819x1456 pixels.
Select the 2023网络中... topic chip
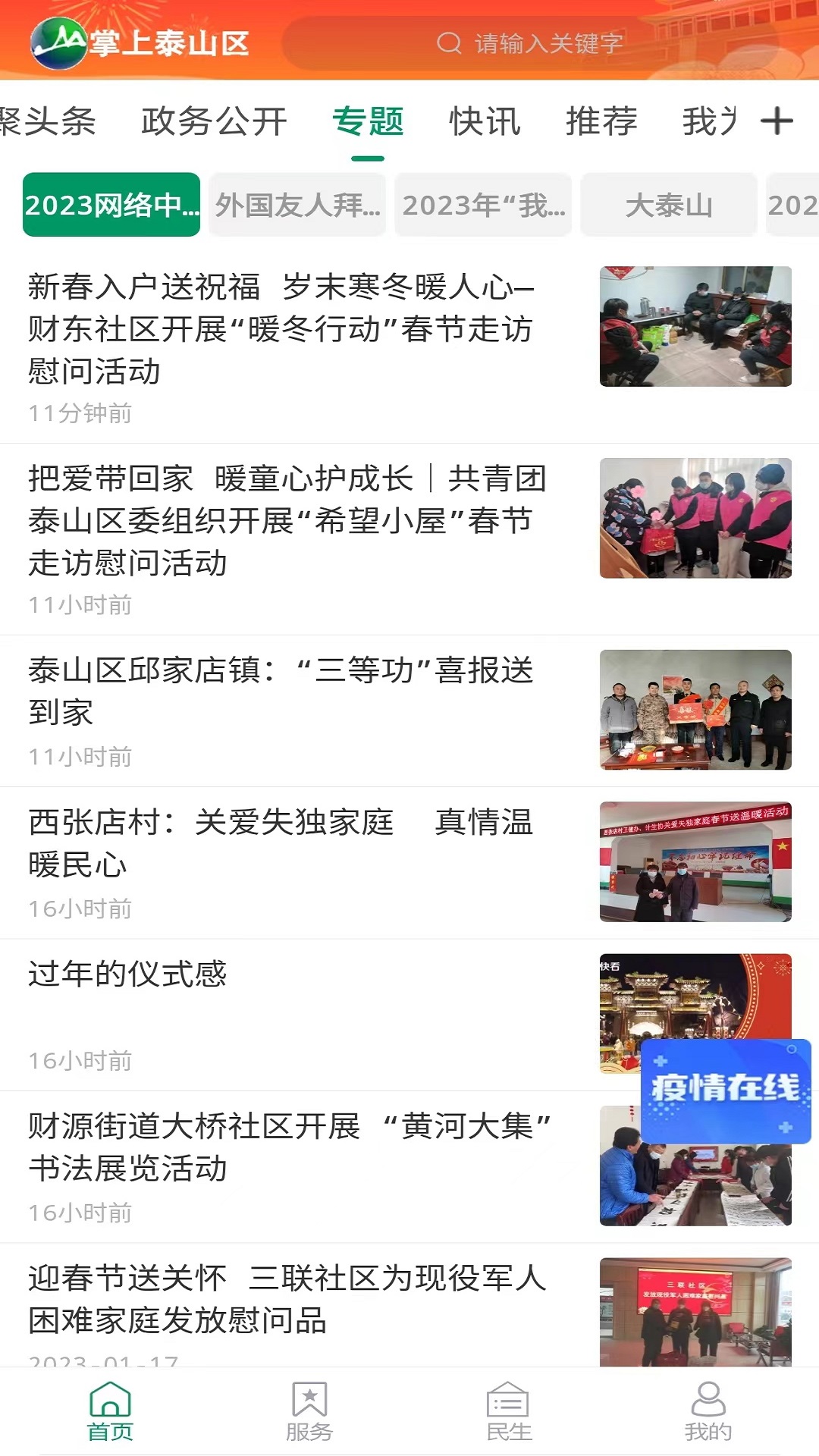click(111, 205)
